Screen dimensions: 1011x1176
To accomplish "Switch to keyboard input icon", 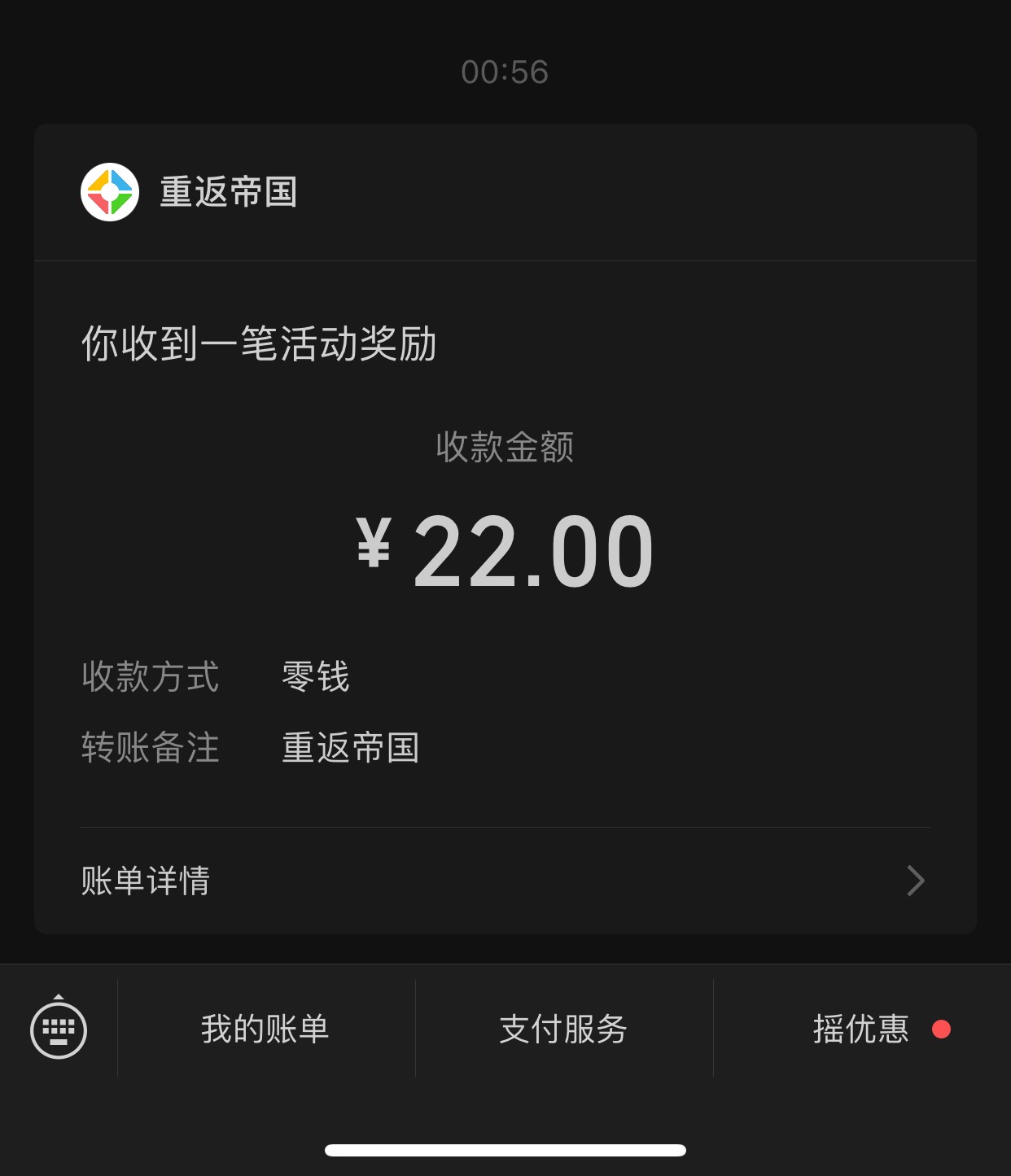I will 59,1029.
